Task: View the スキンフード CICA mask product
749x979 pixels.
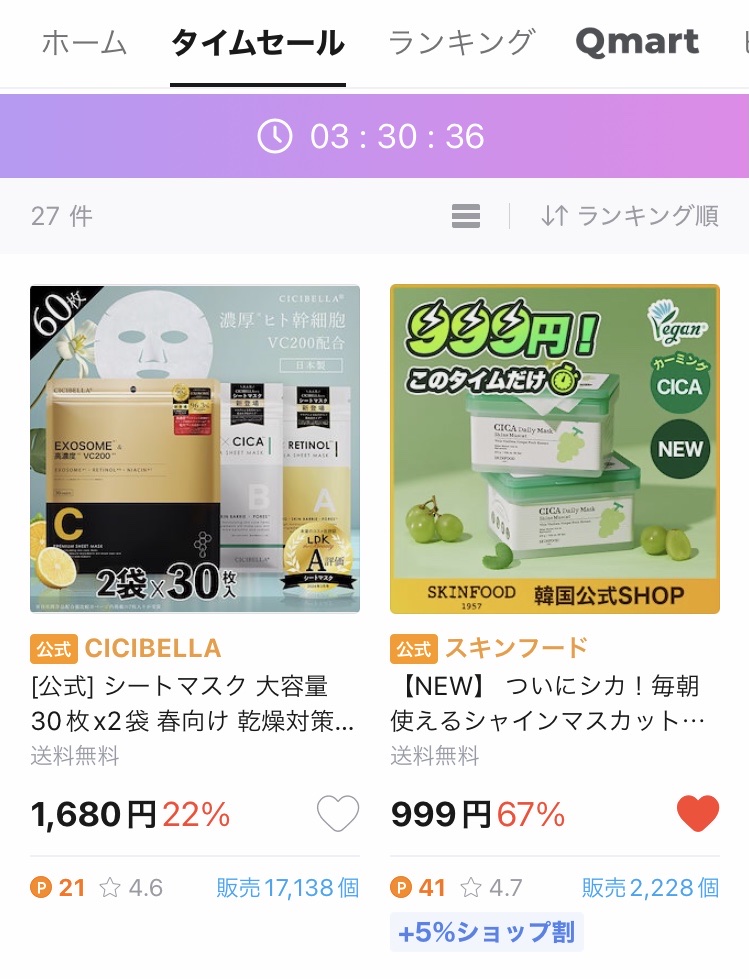Action: coord(554,449)
